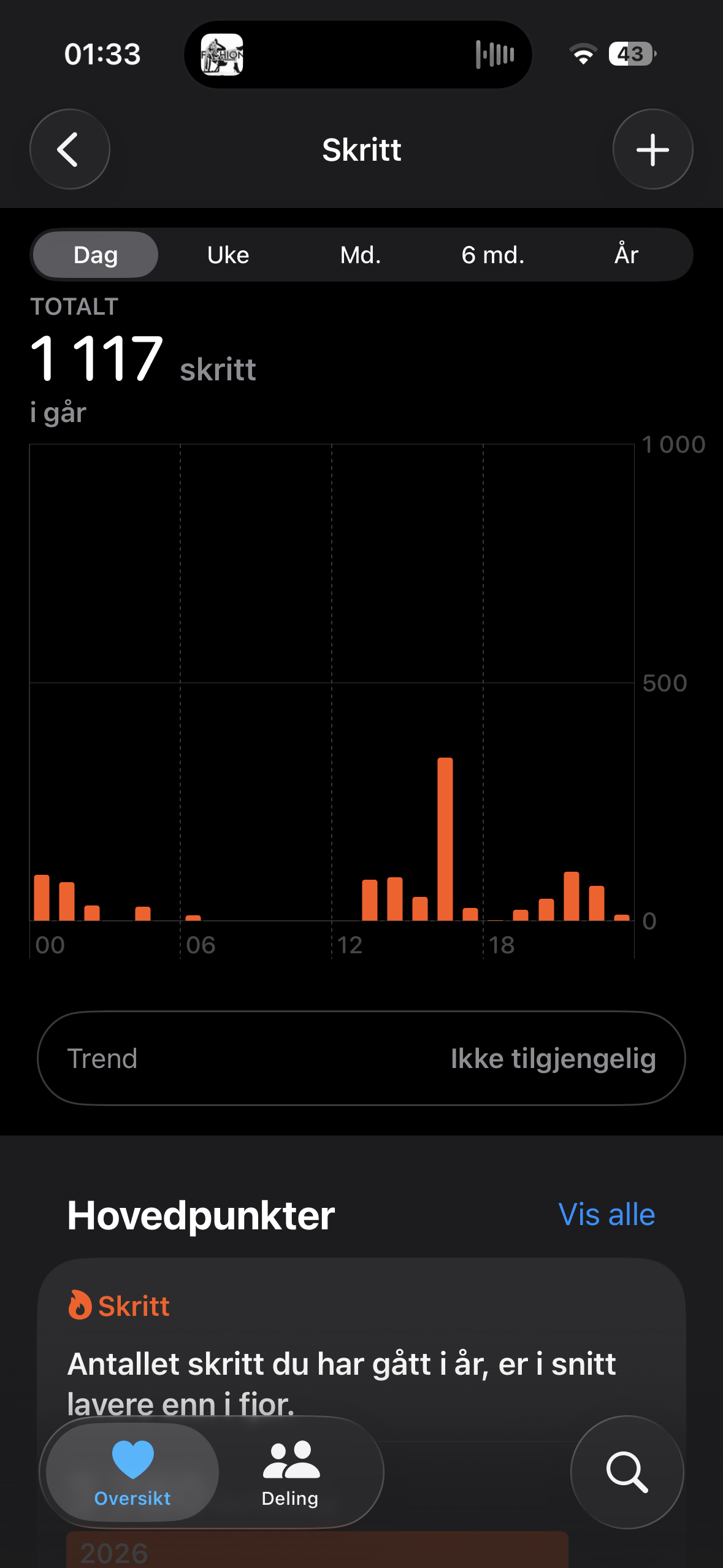Open the now-playing audio in Dynamic Island
The width and height of the screenshot is (723, 1568).
pyautogui.click(x=358, y=55)
